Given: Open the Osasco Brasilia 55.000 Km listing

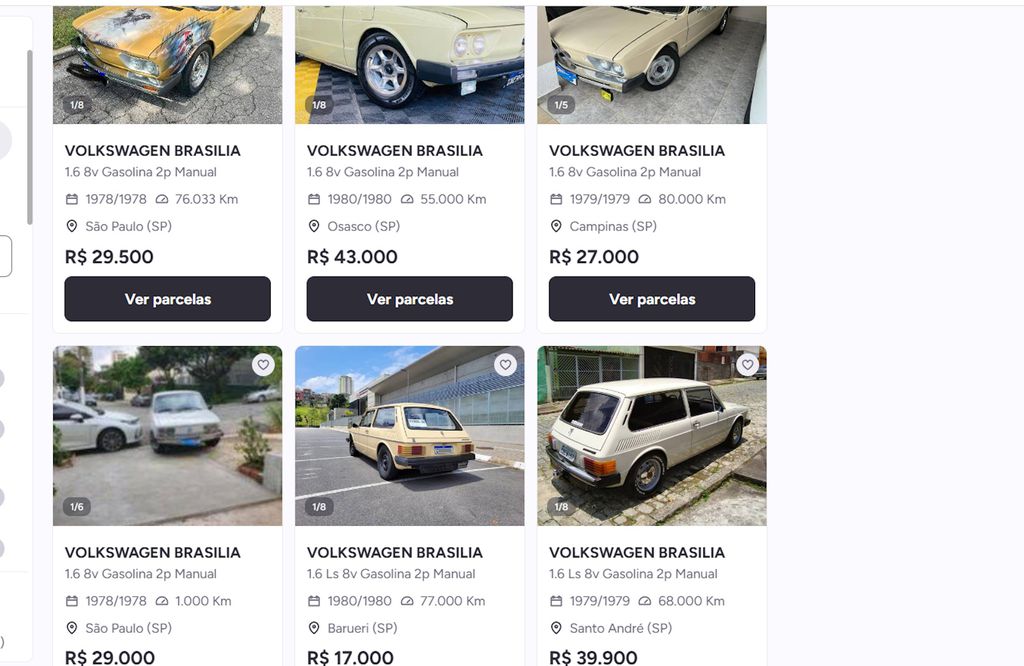Looking at the screenshot, I should click(394, 151).
